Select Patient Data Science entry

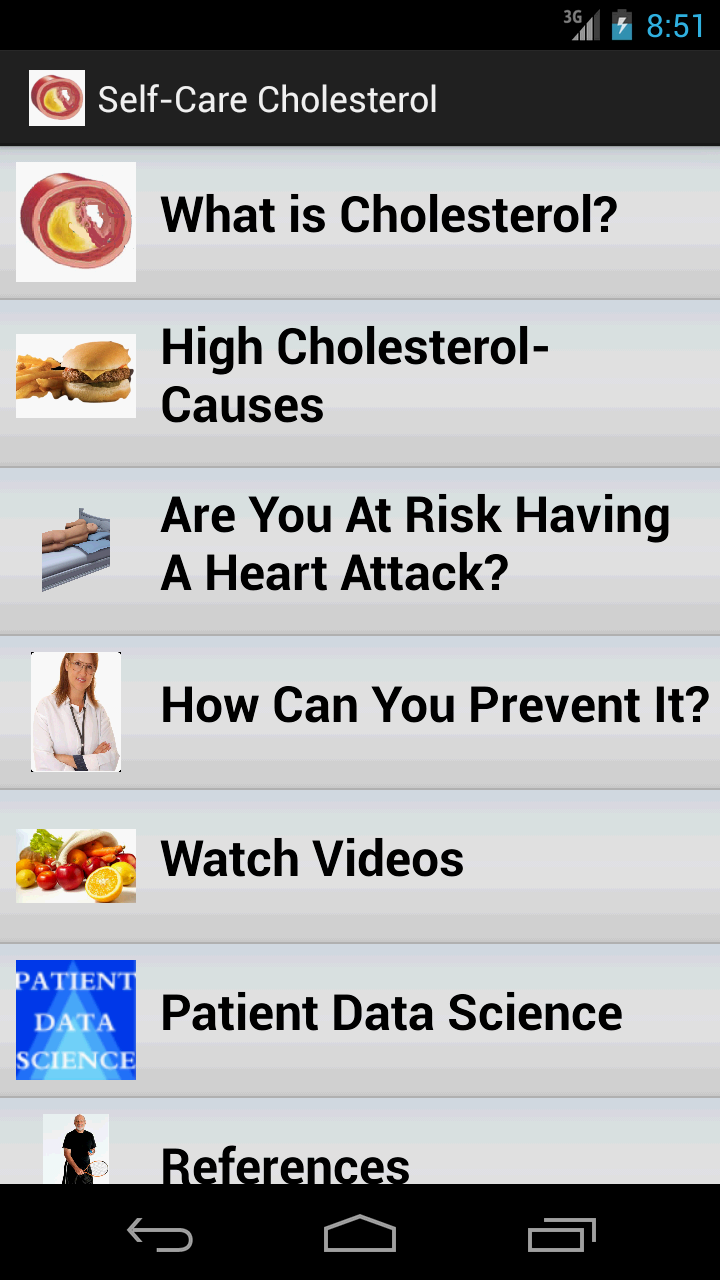coord(390,1013)
